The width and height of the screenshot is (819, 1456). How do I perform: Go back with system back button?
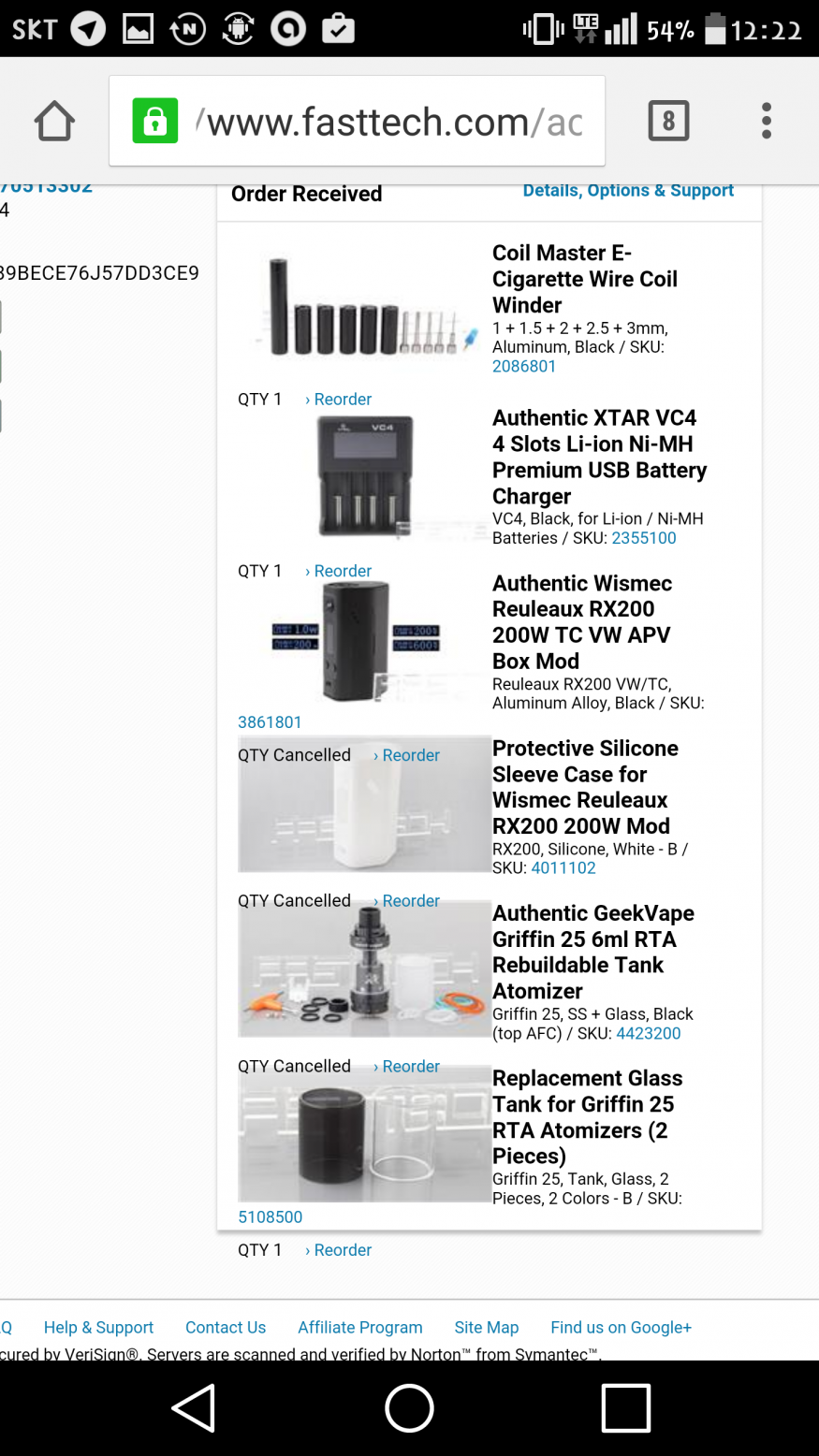coord(195,1407)
